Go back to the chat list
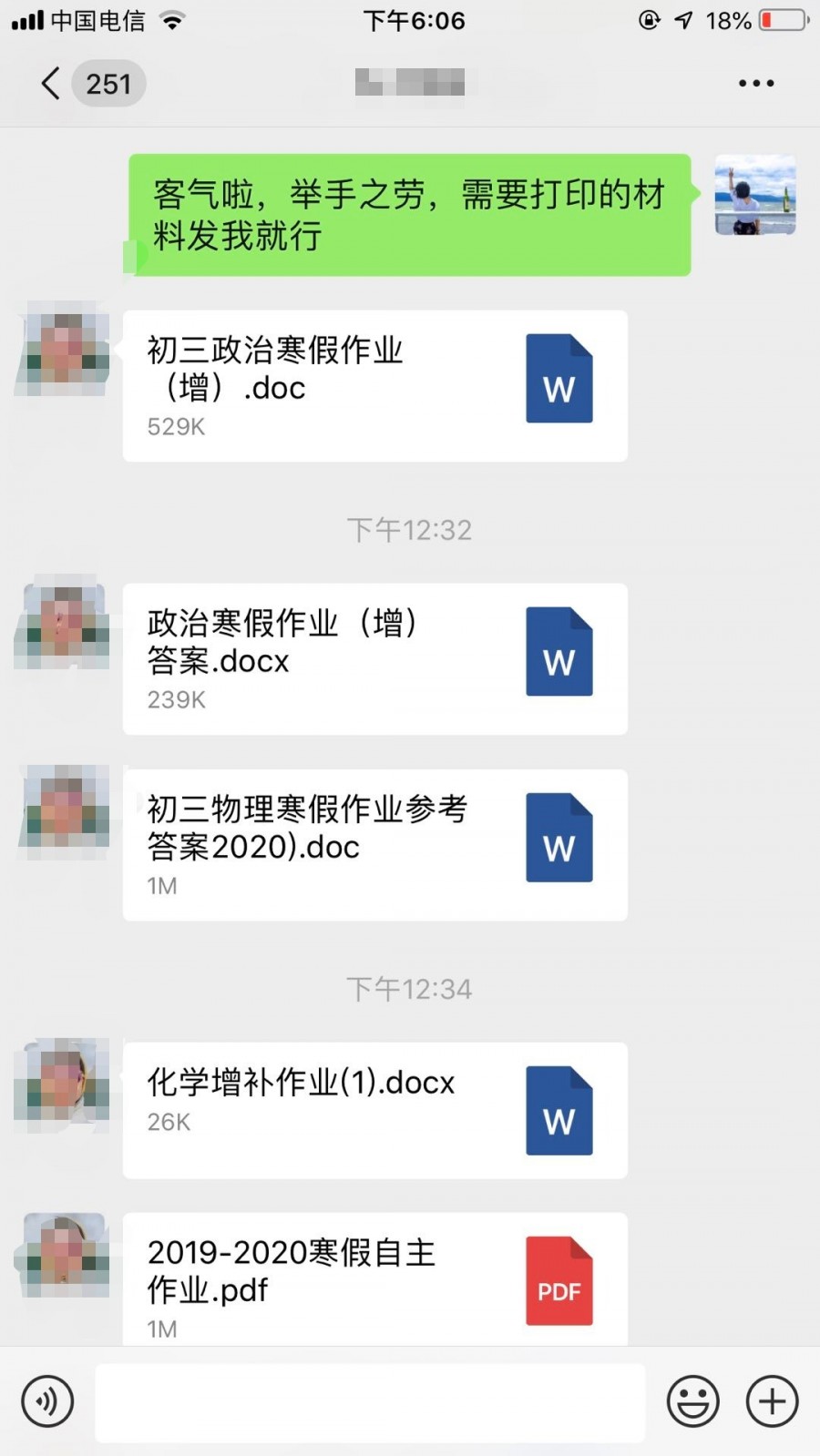Image resolution: width=820 pixels, height=1456 pixels. click(x=53, y=84)
